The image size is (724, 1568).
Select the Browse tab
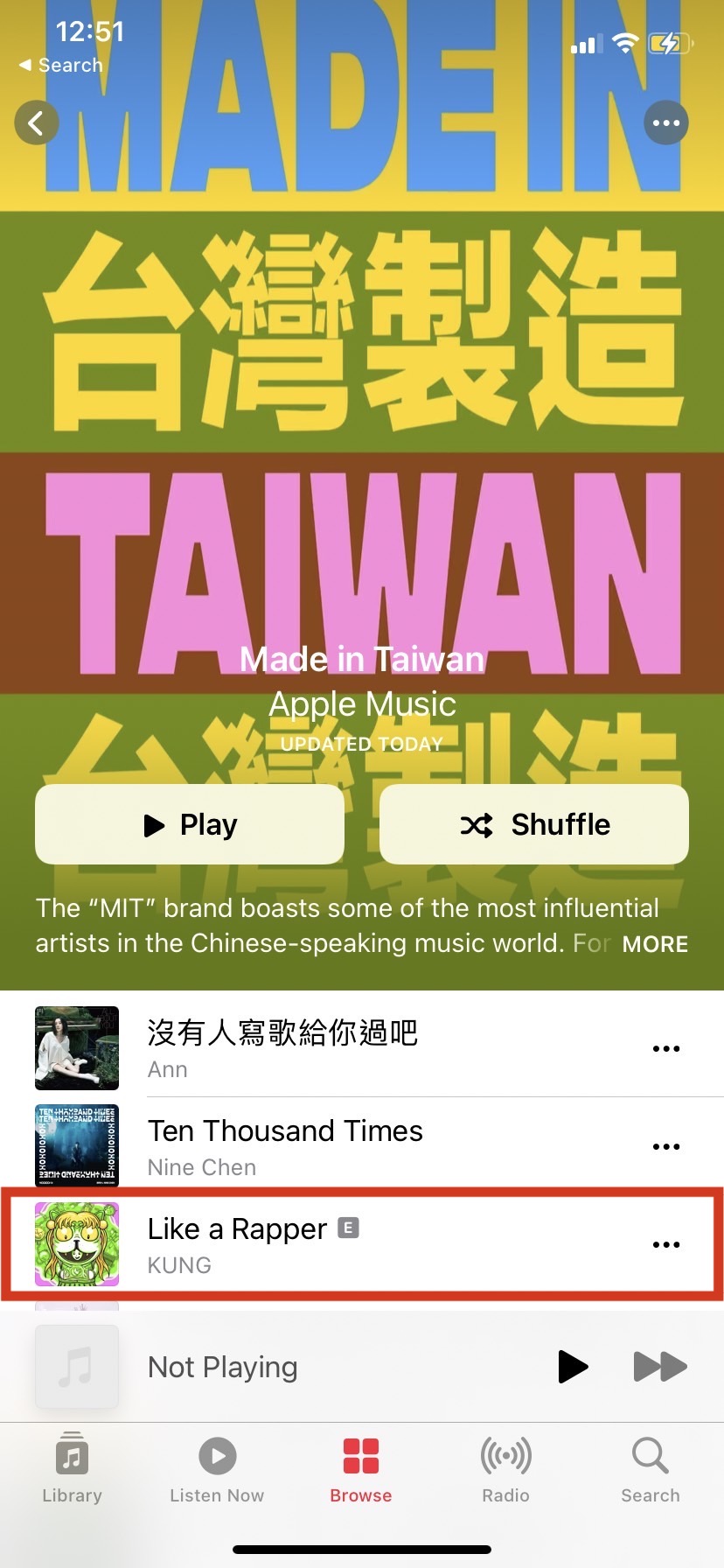click(x=361, y=1468)
